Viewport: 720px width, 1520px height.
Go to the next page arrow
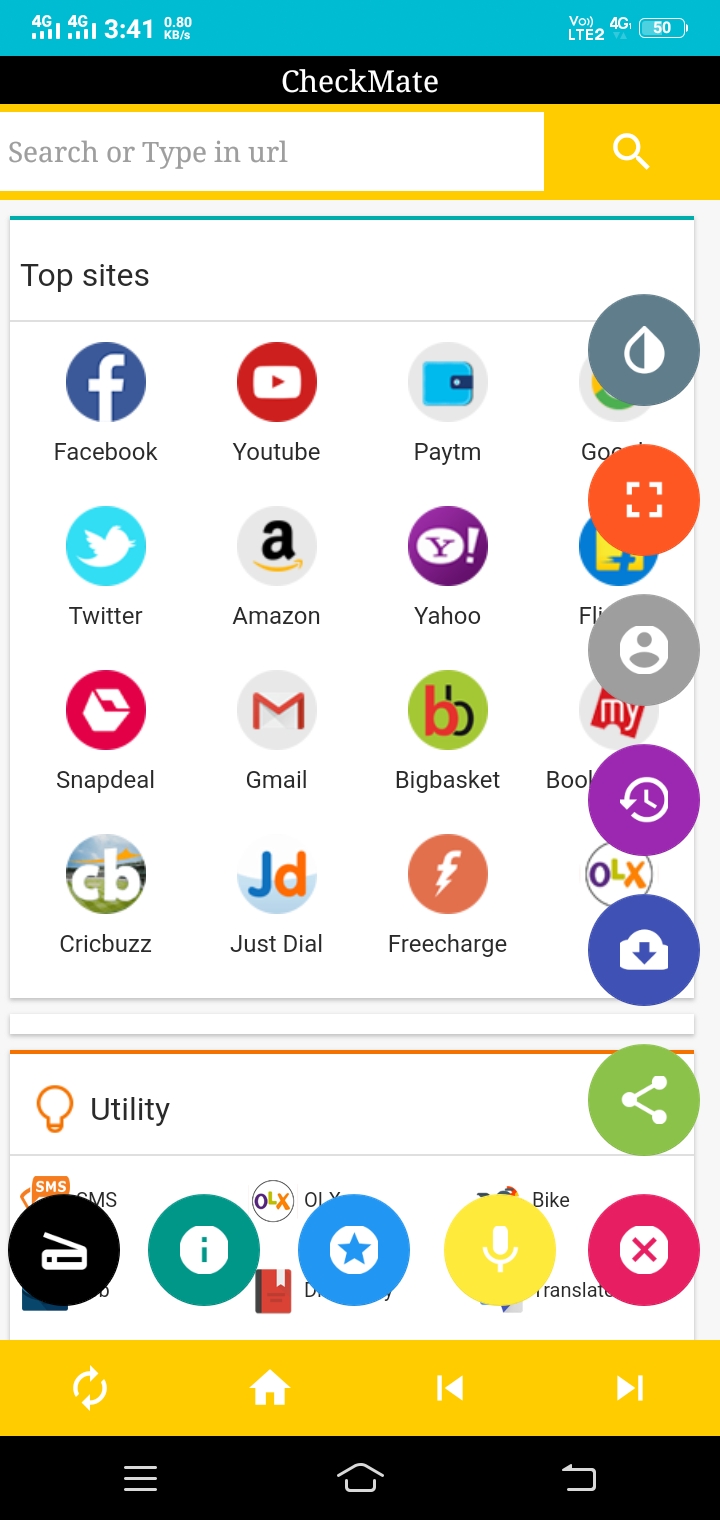(x=630, y=1388)
